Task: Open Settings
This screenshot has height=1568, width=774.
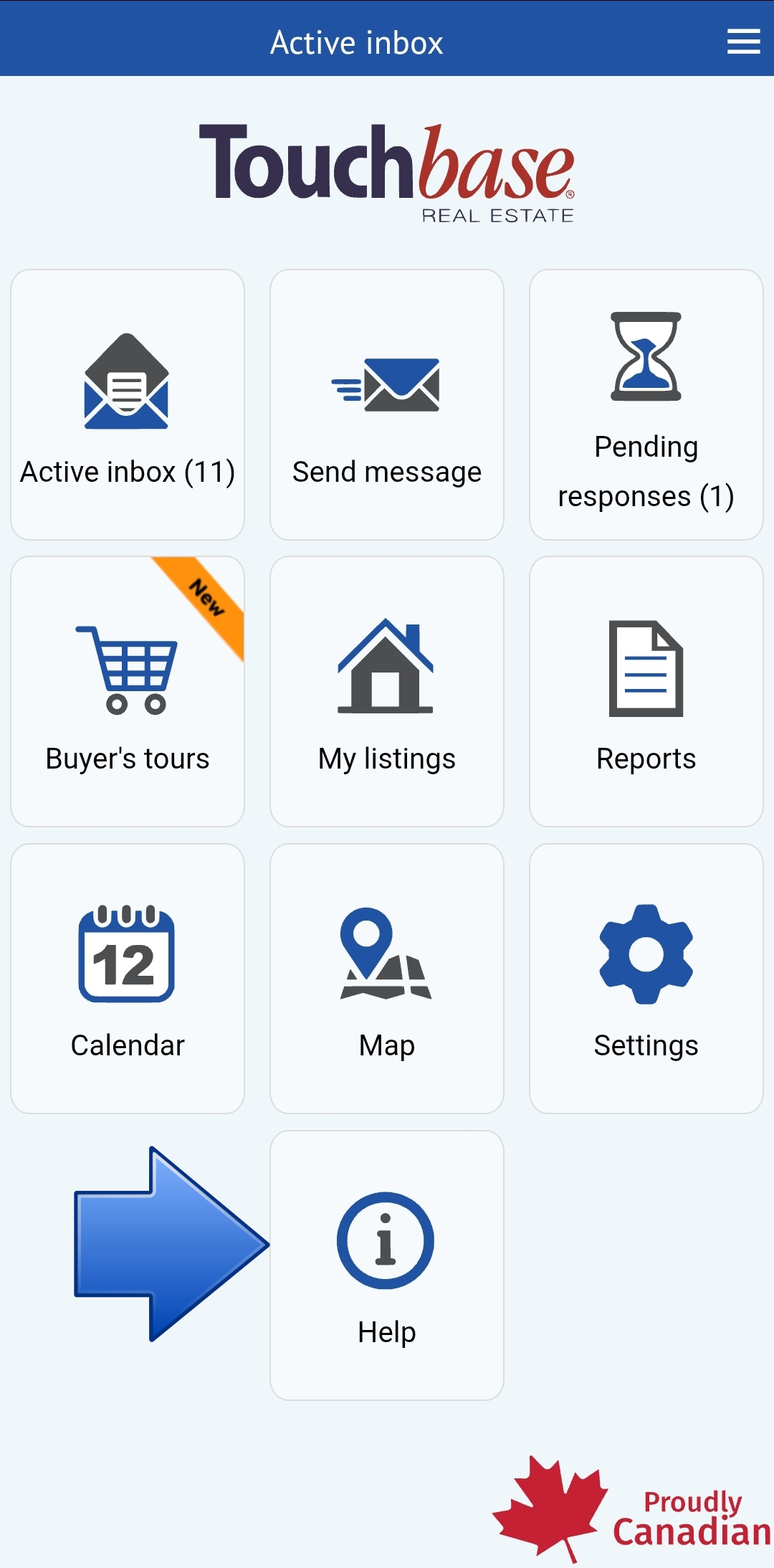Action: click(646, 978)
